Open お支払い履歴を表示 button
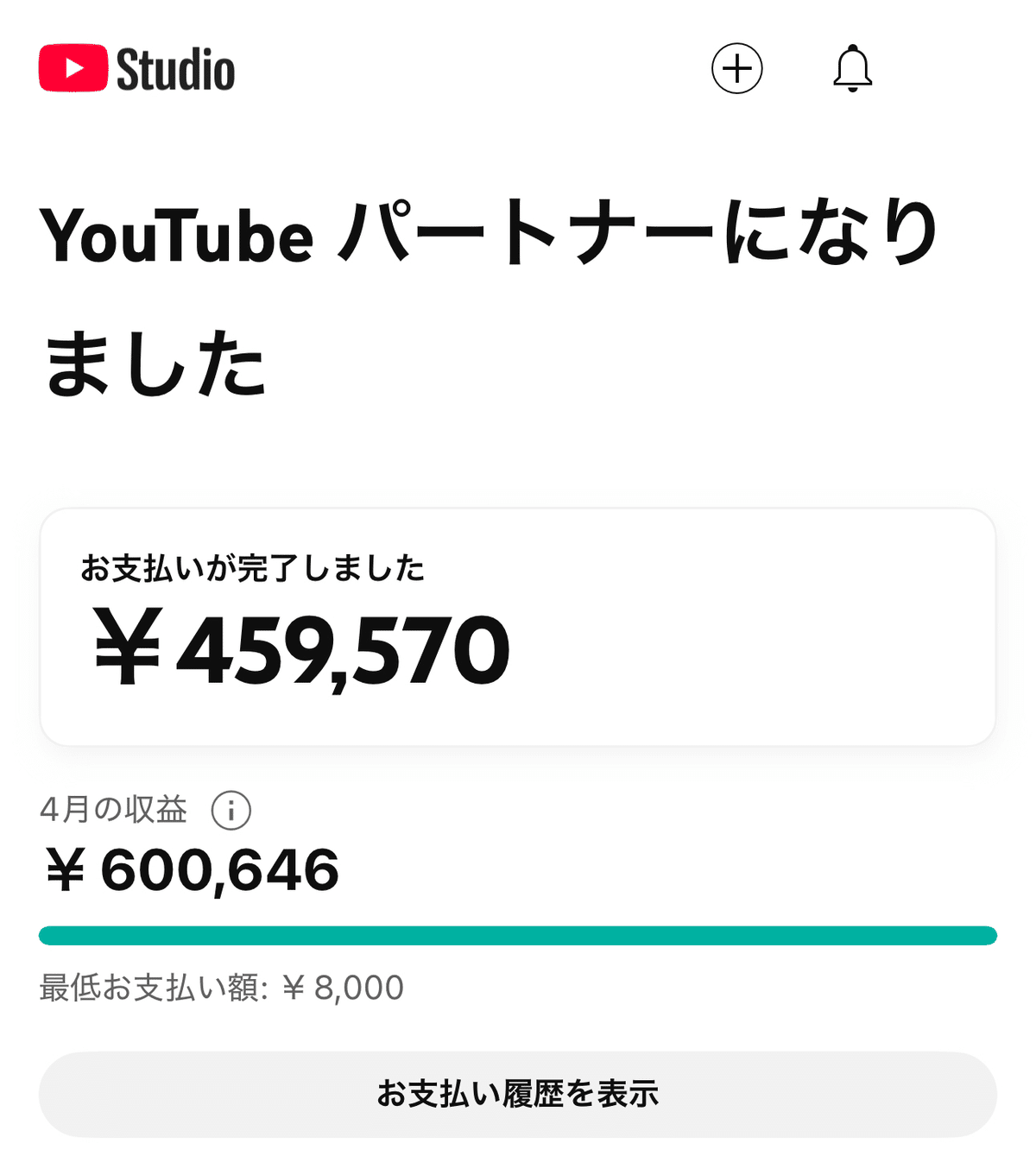The width and height of the screenshot is (1036, 1175). (517, 1094)
